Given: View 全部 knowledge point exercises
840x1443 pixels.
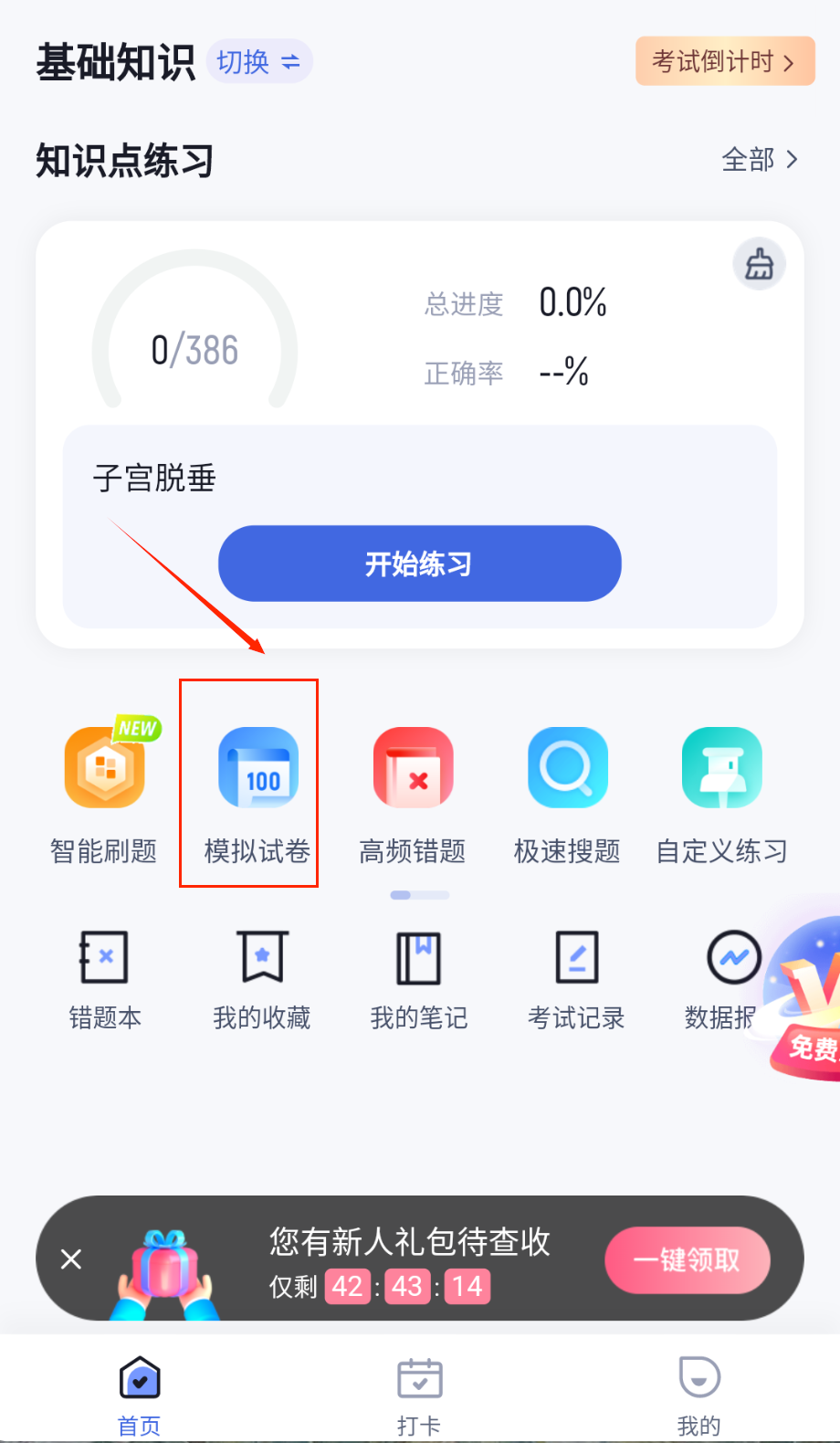Looking at the screenshot, I should (760, 160).
